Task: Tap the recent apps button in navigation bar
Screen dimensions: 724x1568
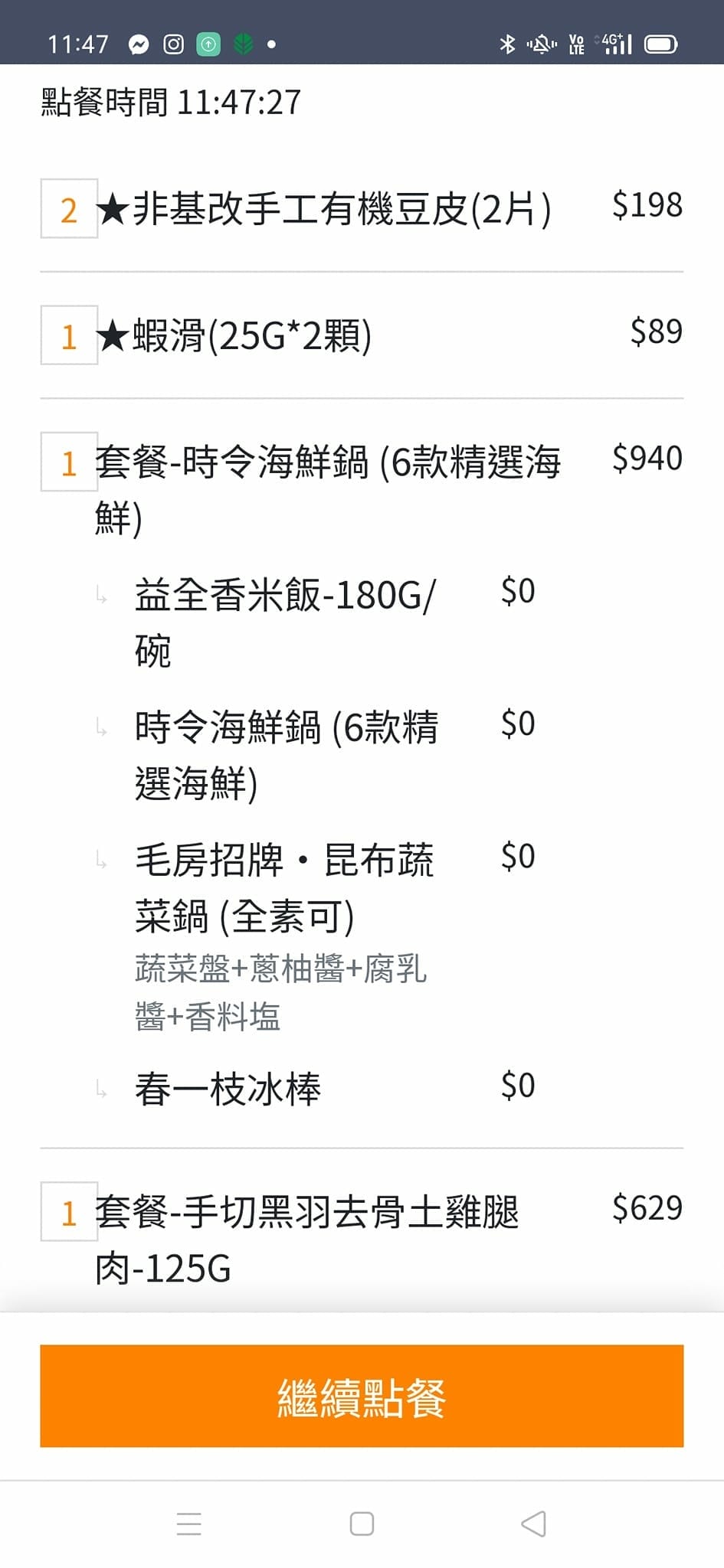Action: [189, 1525]
